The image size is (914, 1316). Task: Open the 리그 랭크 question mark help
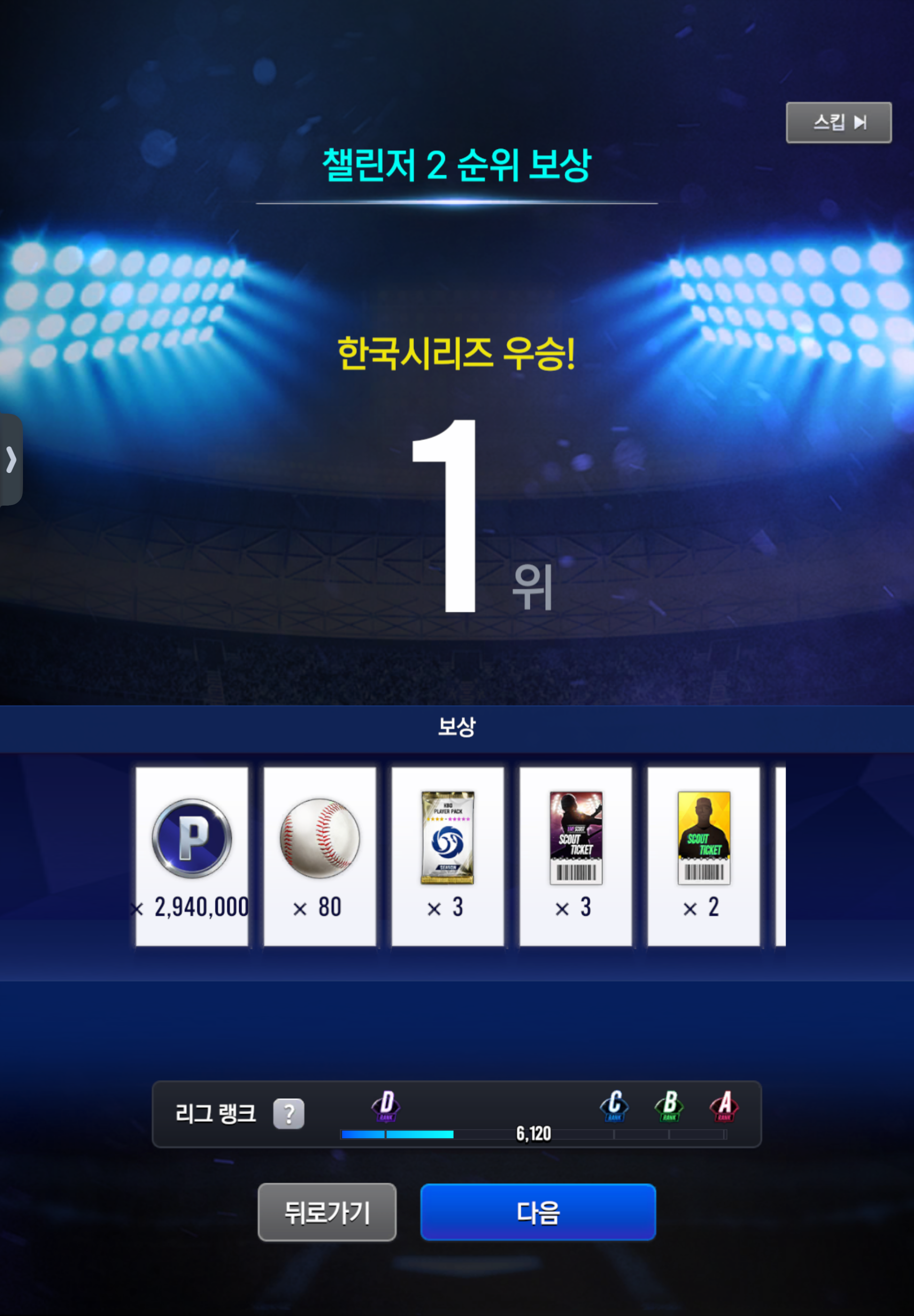tap(289, 1114)
